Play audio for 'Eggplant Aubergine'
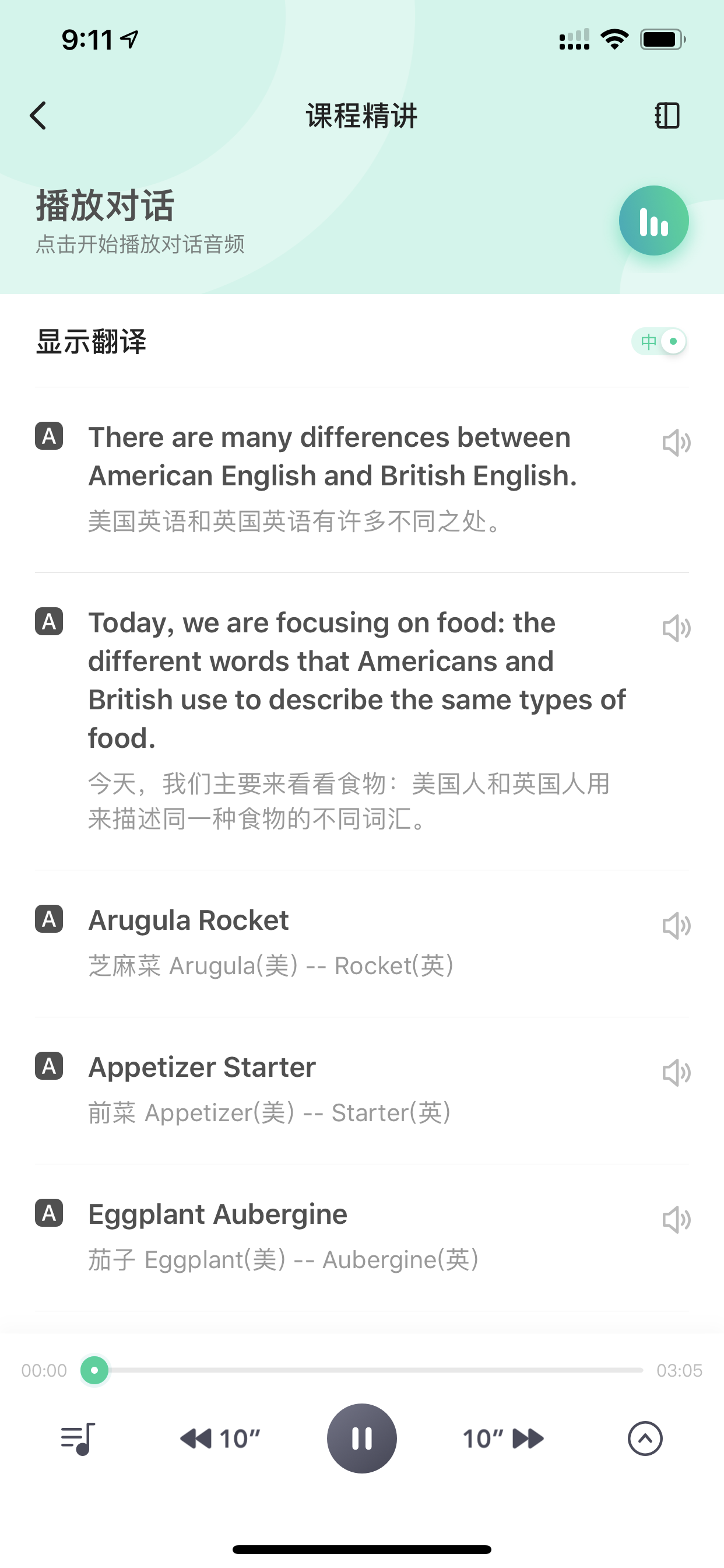 (x=676, y=1220)
